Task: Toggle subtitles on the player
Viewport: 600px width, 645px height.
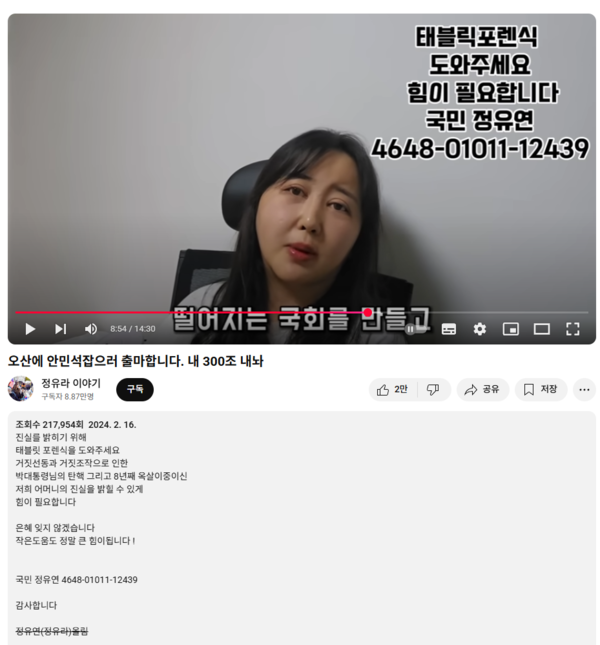Action: [449, 329]
